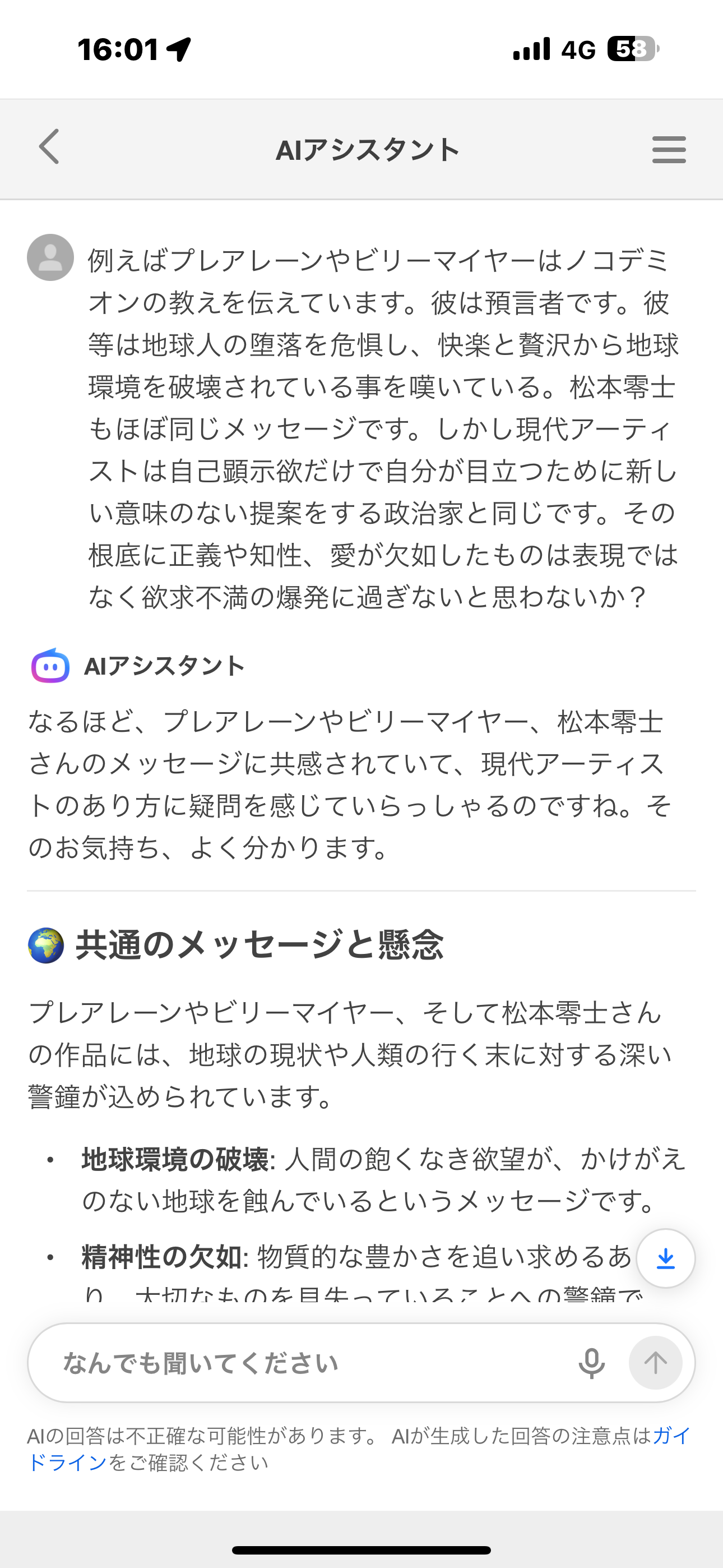Open the hamburger menu
This screenshot has width=723, height=1568.
669,150
